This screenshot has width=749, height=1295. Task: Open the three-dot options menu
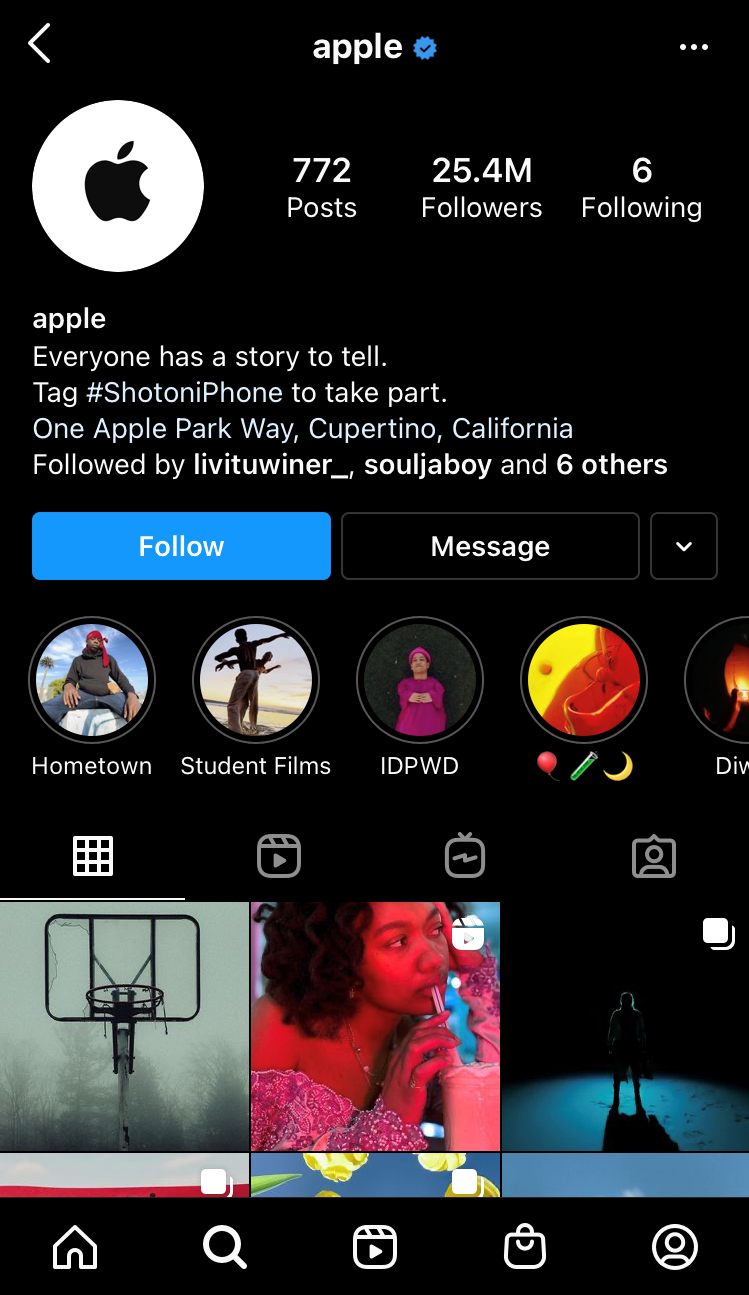[x=693, y=47]
